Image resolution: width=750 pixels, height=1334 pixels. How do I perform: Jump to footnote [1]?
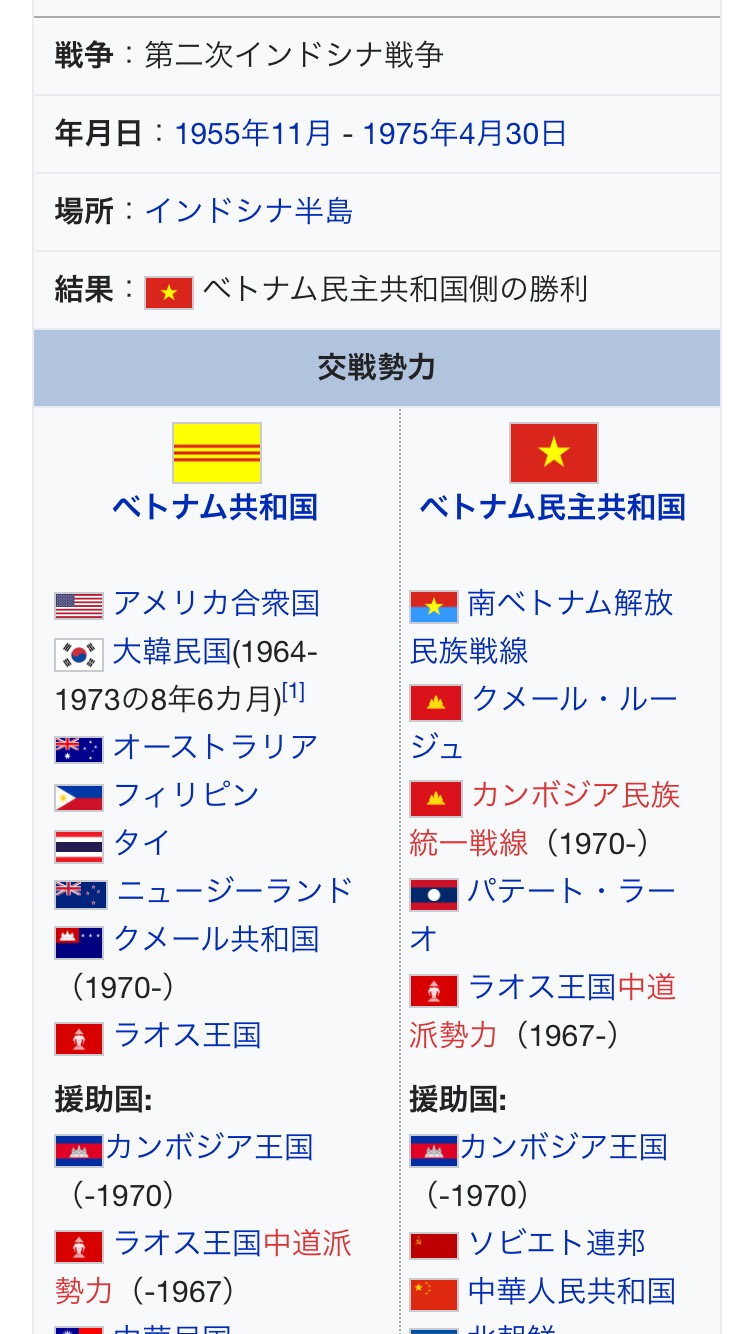[x=294, y=692]
